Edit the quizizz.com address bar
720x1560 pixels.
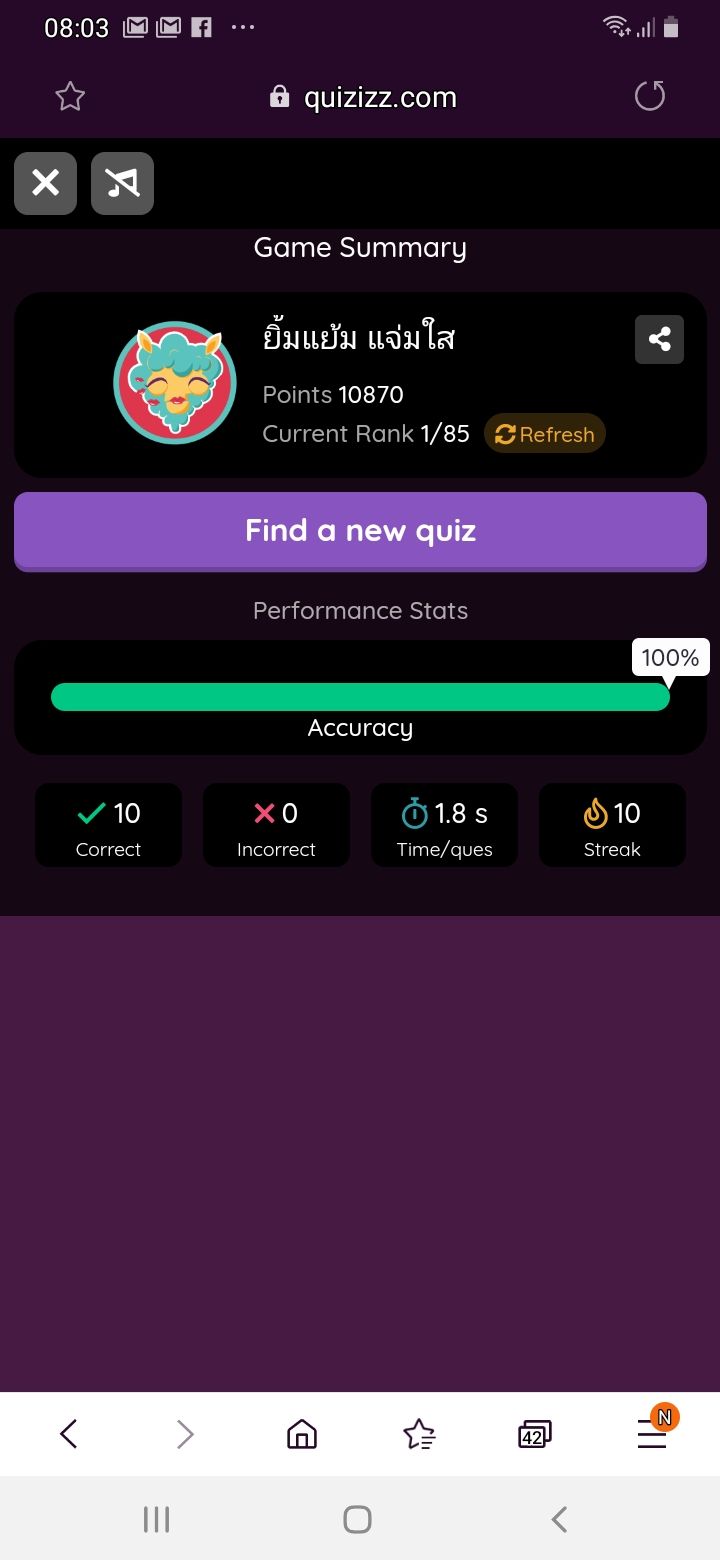pyautogui.click(x=380, y=97)
